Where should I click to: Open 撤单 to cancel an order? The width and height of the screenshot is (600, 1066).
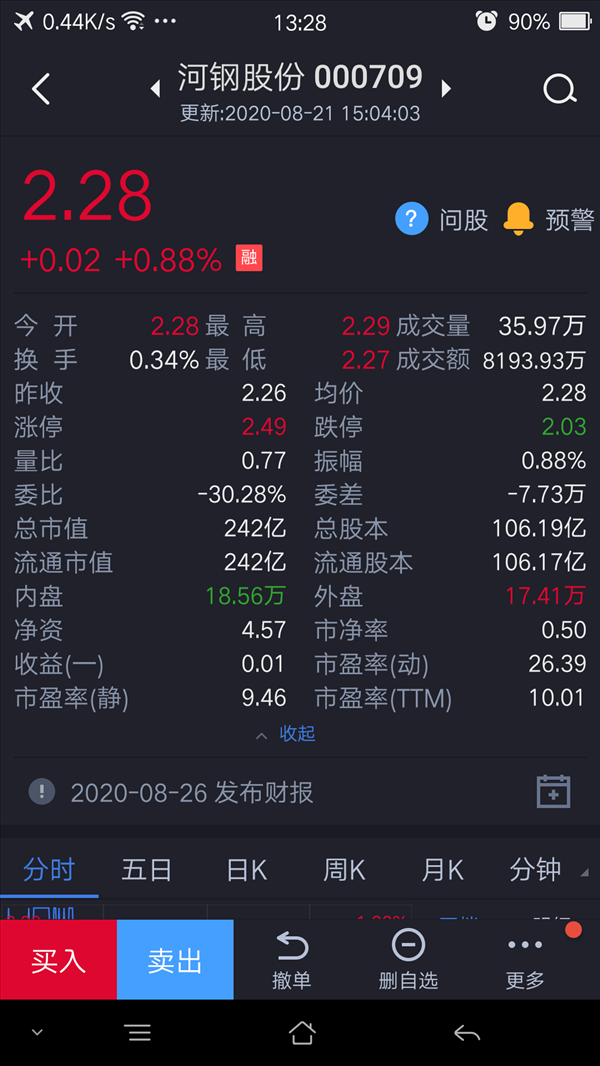tap(292, 960)
